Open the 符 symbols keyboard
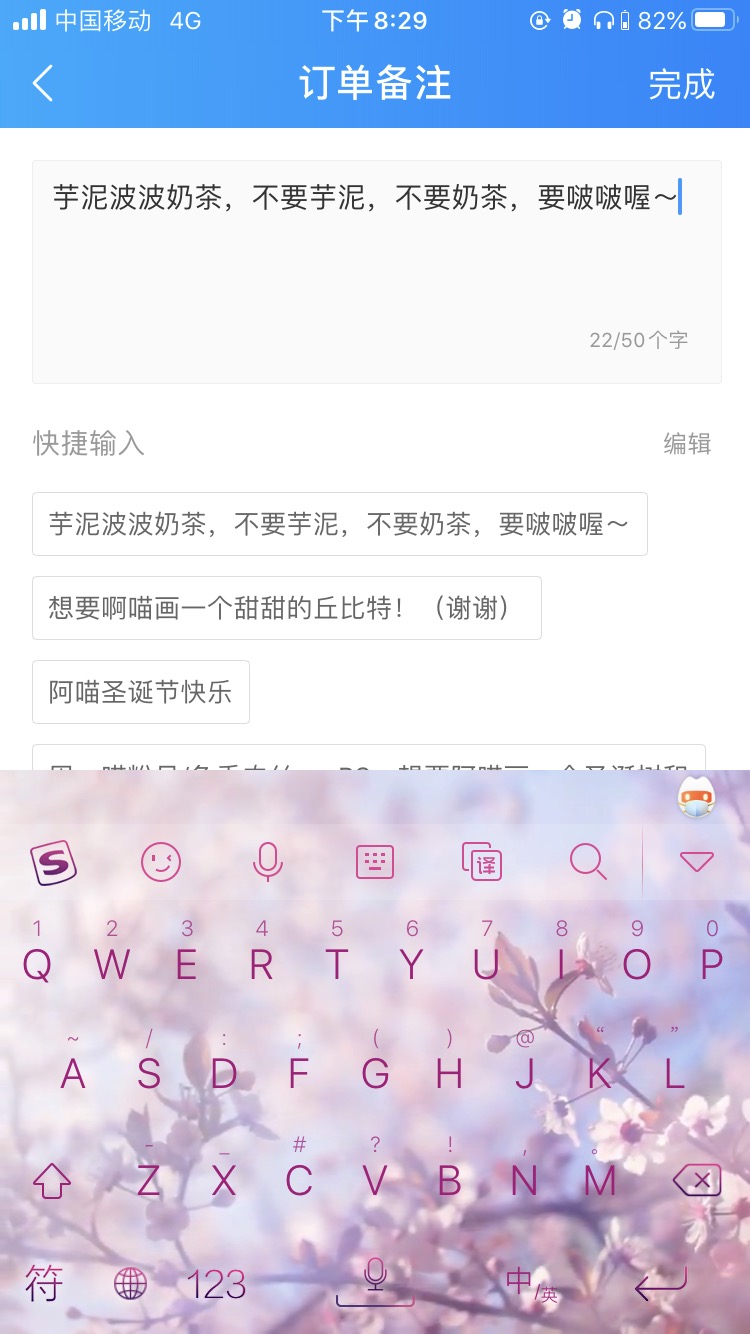Screen dimensions: 750x1334 tap(44, 1283)
